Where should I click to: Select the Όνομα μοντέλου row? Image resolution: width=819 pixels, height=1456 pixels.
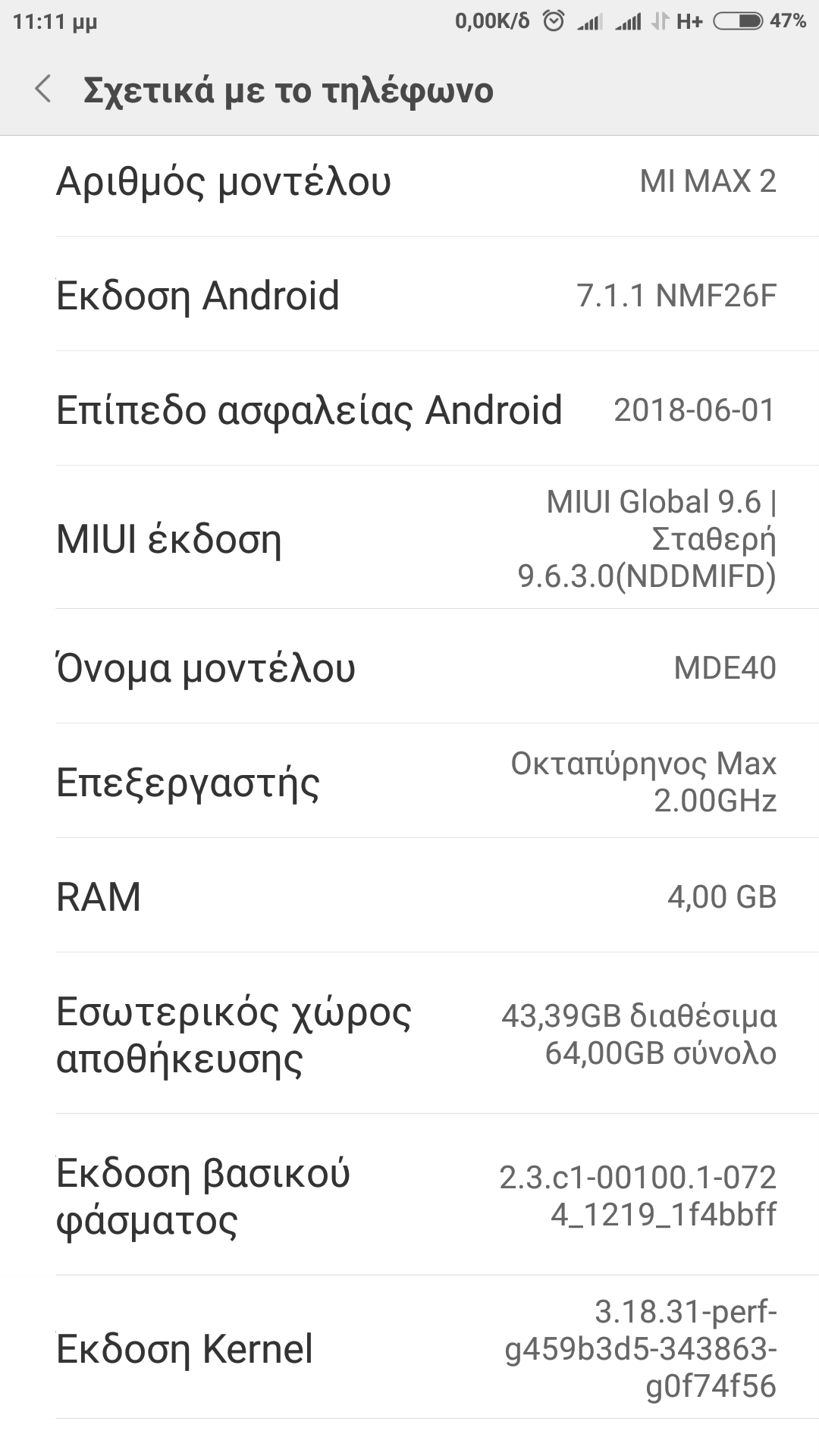click(409, 668)
